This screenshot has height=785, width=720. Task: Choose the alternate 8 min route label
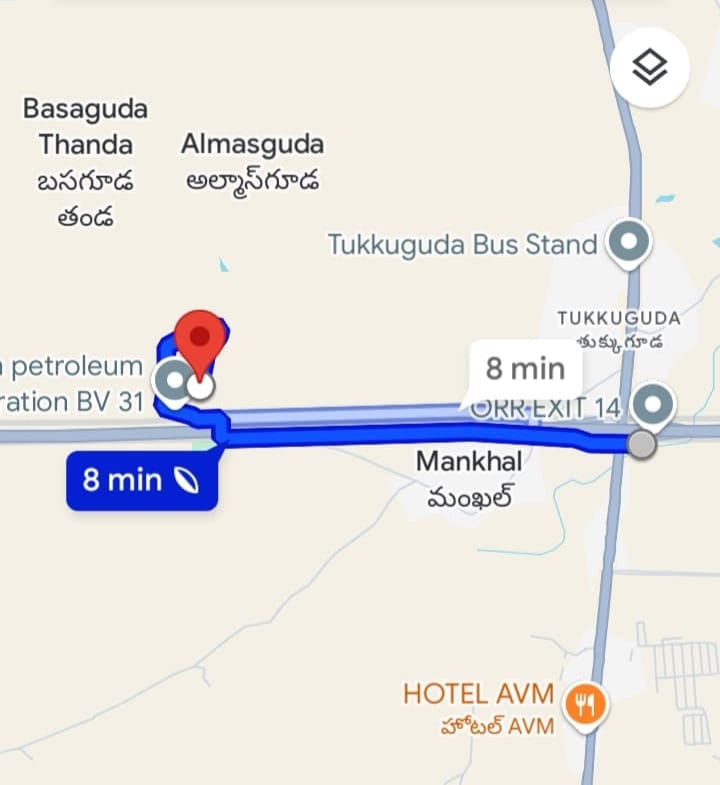pyautogui.click(x=524, y=369)
